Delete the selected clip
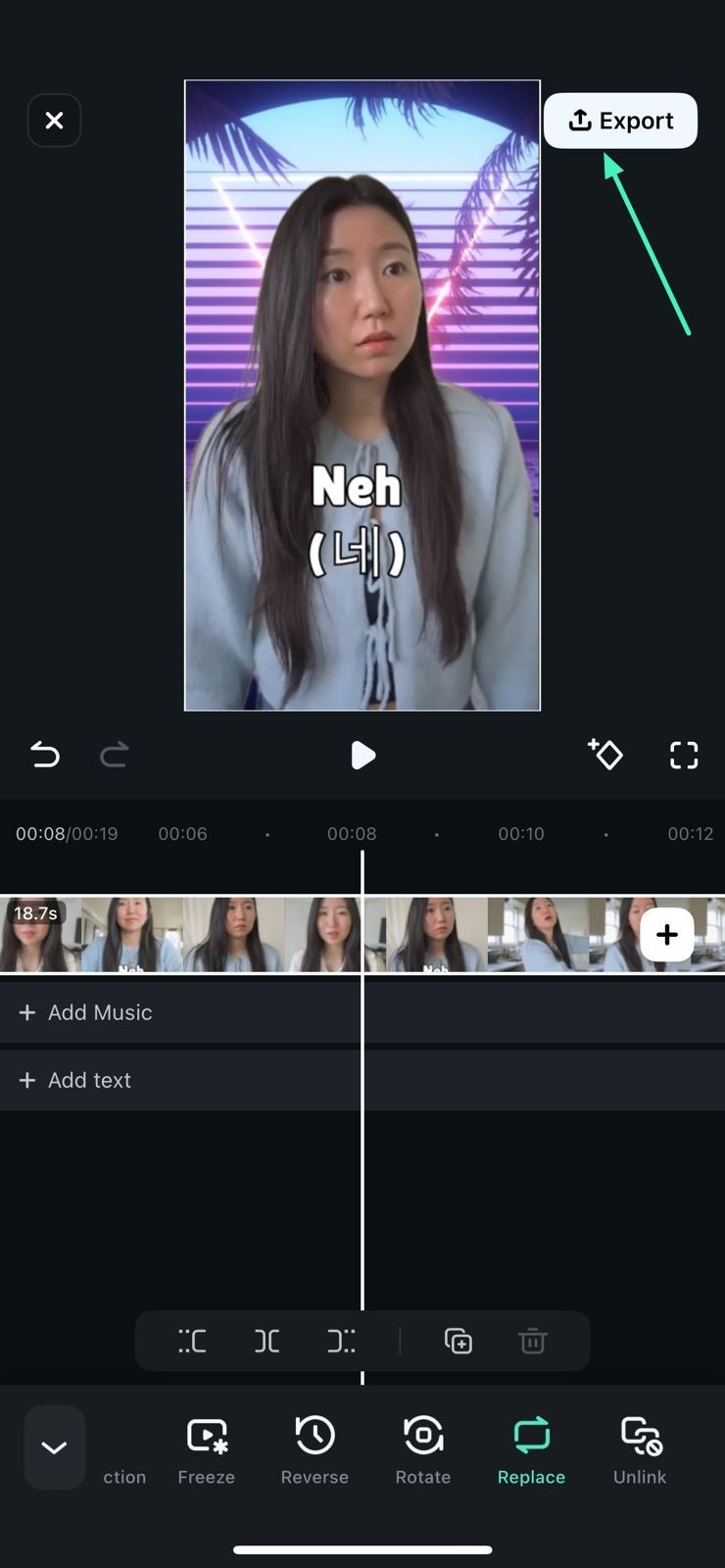This screenshot has height=1568, width=725. tap(532, 1341)
